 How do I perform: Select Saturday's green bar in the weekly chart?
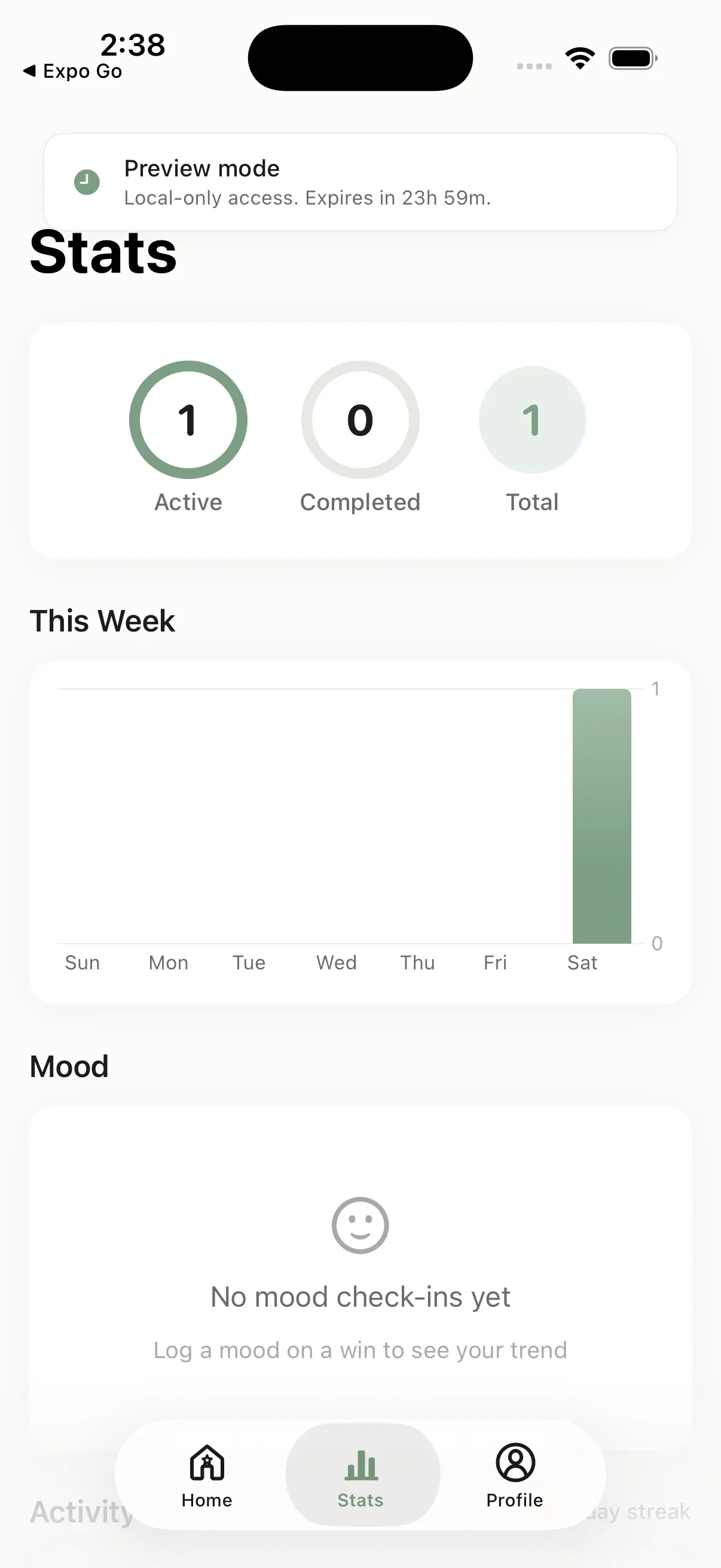(601, 816)
